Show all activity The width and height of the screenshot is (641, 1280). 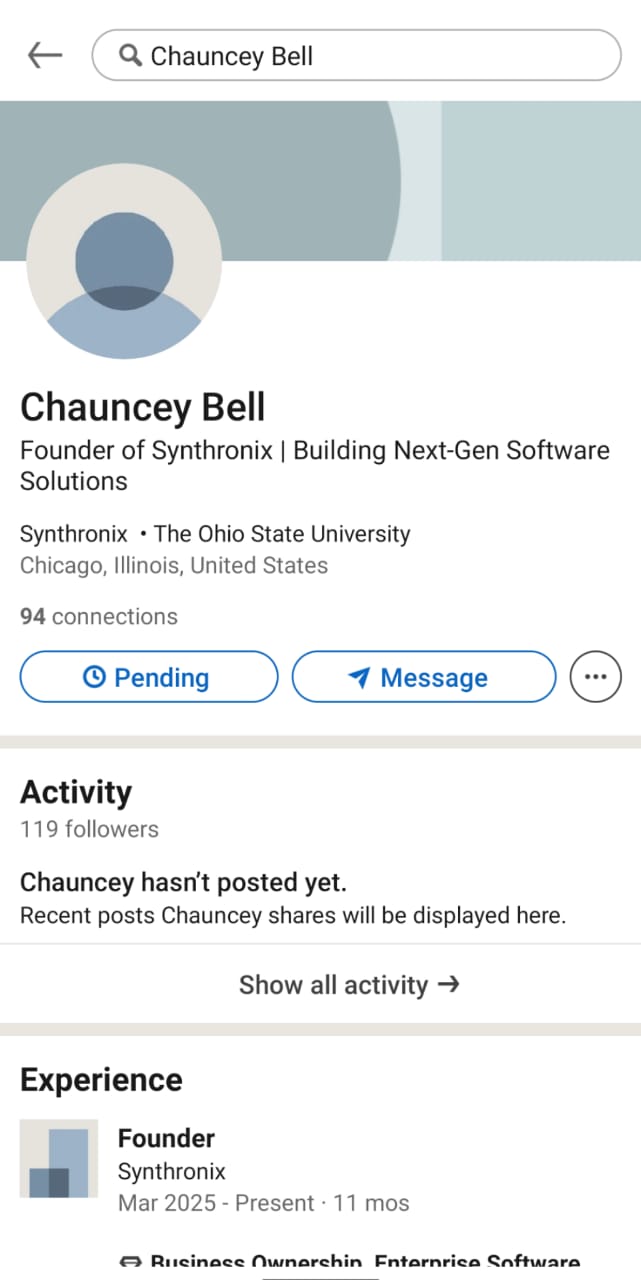(x=349, y=985)
